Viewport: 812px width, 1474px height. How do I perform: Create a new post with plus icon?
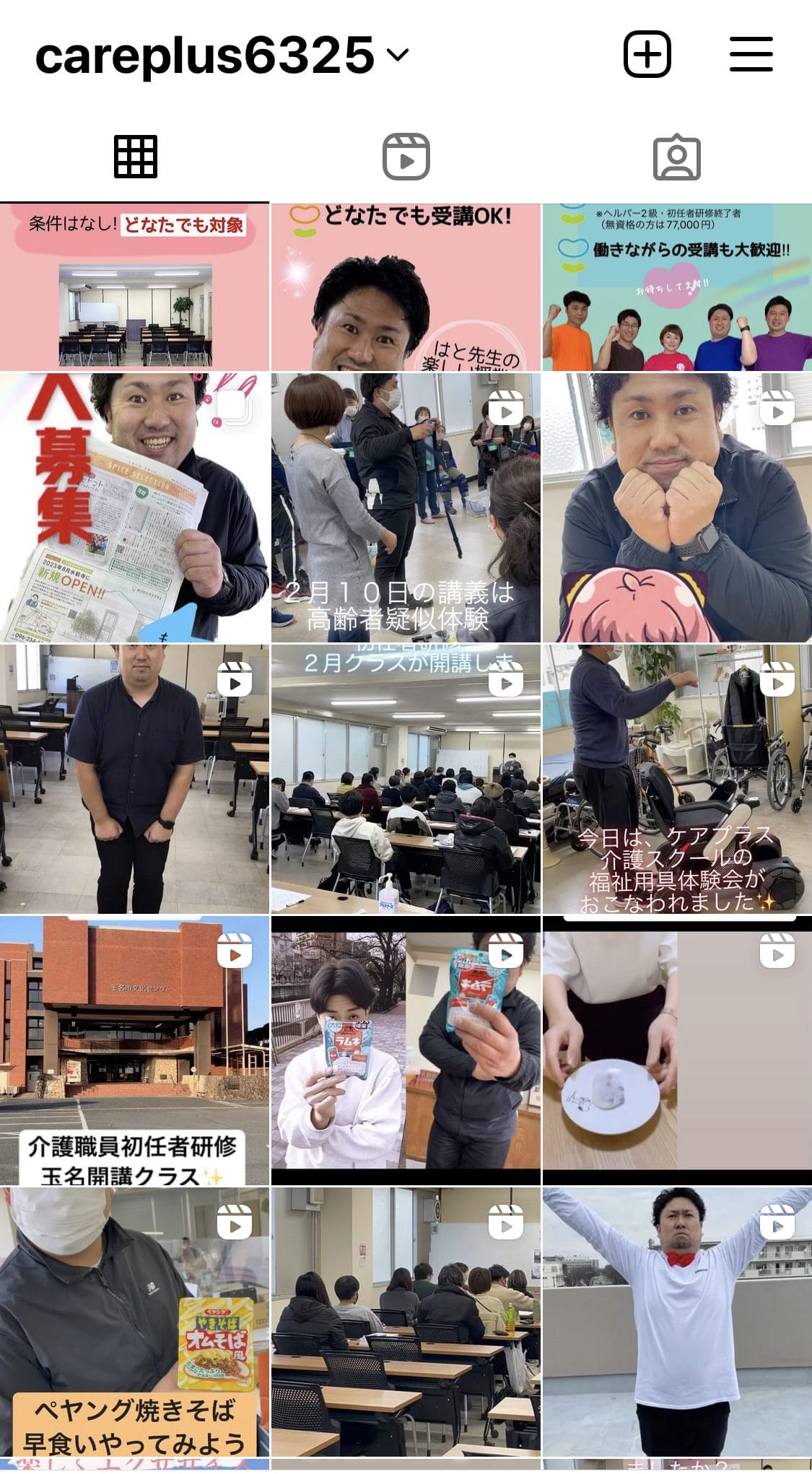[647, 54]
